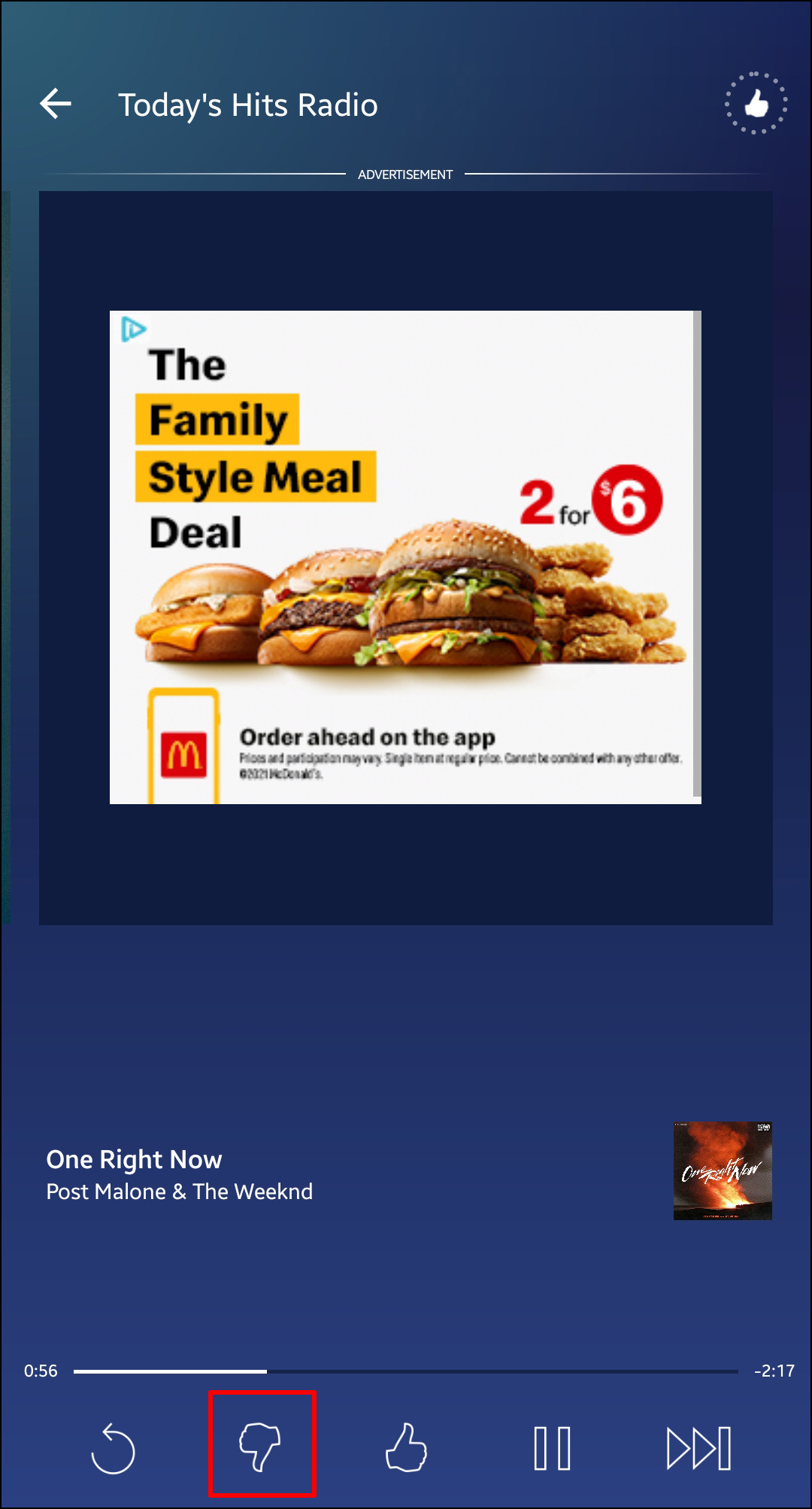Screen dimensions: 812x1509
Task: Tap the playback progress bar
Action: 406,1371
